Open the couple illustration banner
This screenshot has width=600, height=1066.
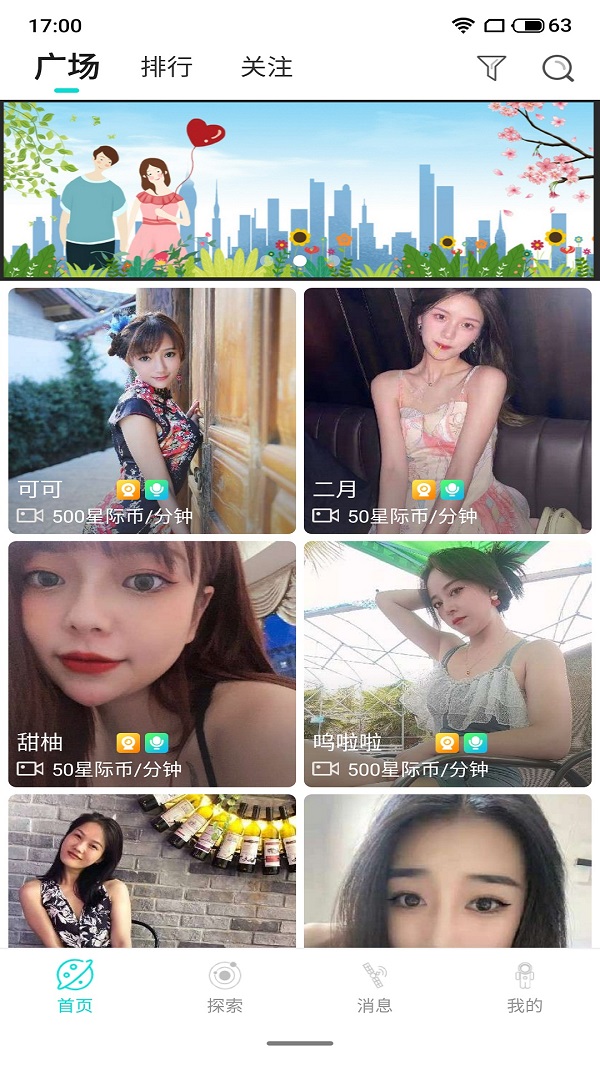click(300, 190)
